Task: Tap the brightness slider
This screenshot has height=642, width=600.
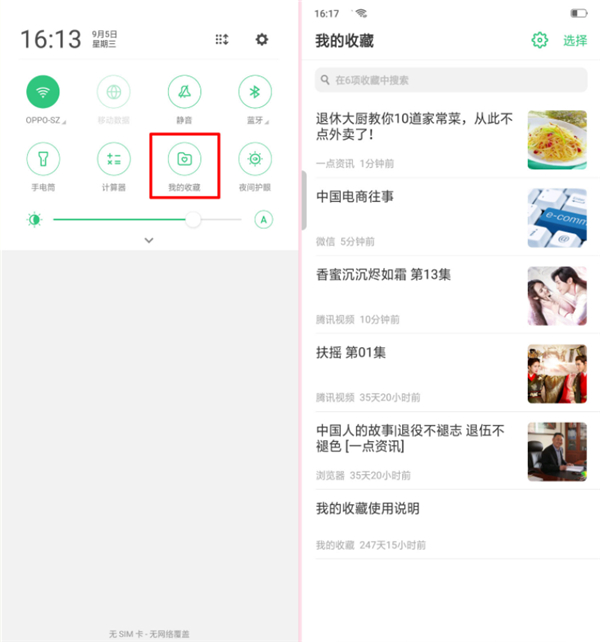Action: click(147, 219)
